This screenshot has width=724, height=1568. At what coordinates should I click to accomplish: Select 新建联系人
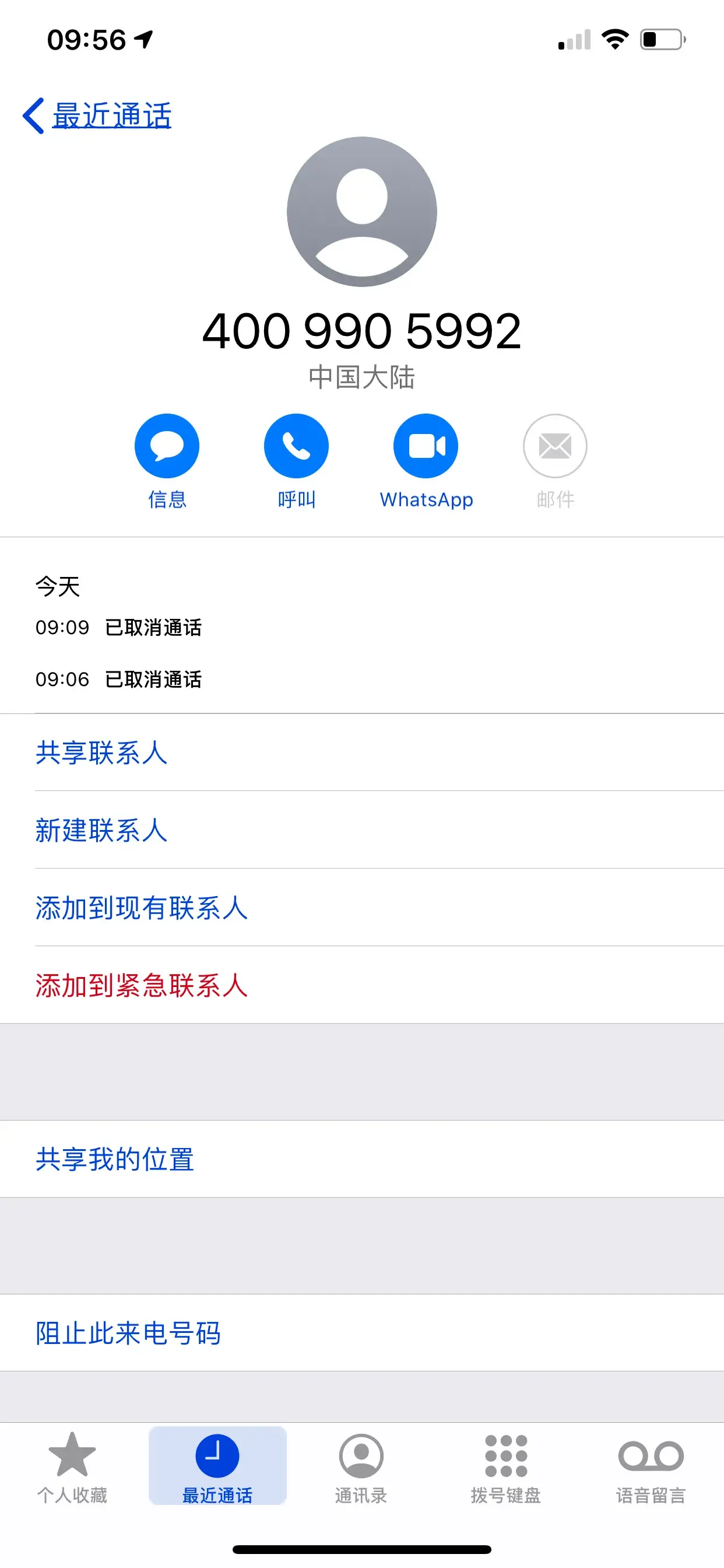(x=101, y=830)
